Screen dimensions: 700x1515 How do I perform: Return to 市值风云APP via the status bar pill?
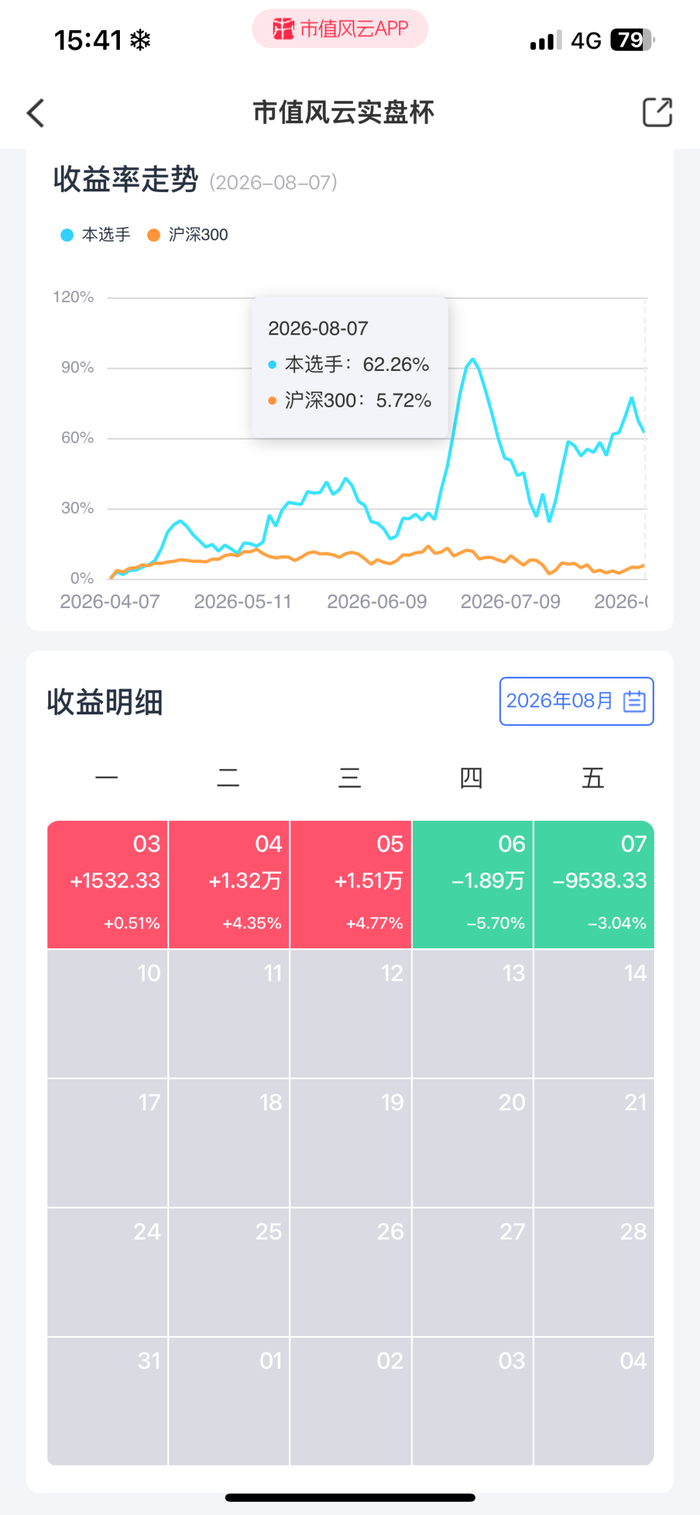340,29
